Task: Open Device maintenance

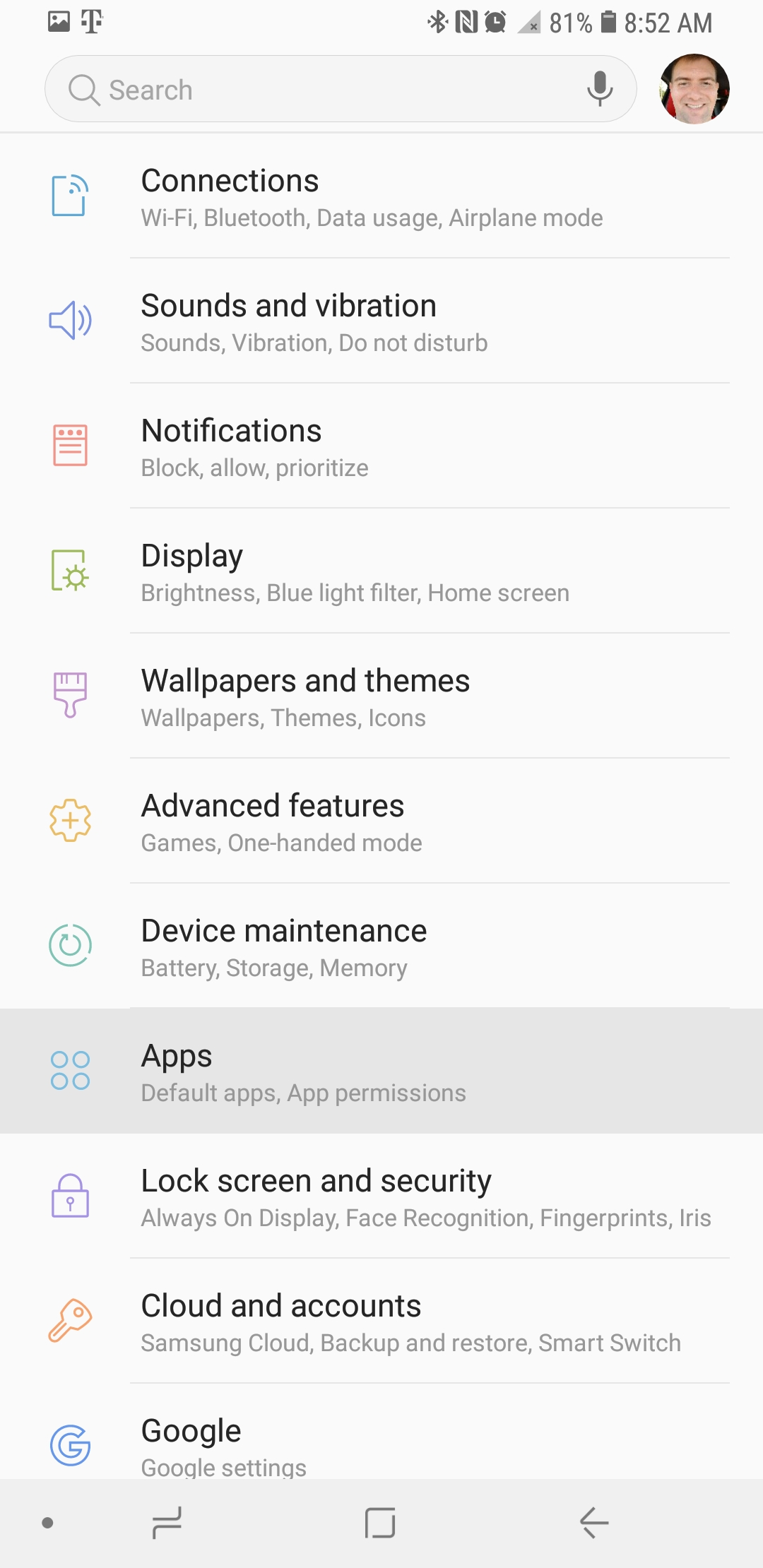Action: [x=381, y=947]
